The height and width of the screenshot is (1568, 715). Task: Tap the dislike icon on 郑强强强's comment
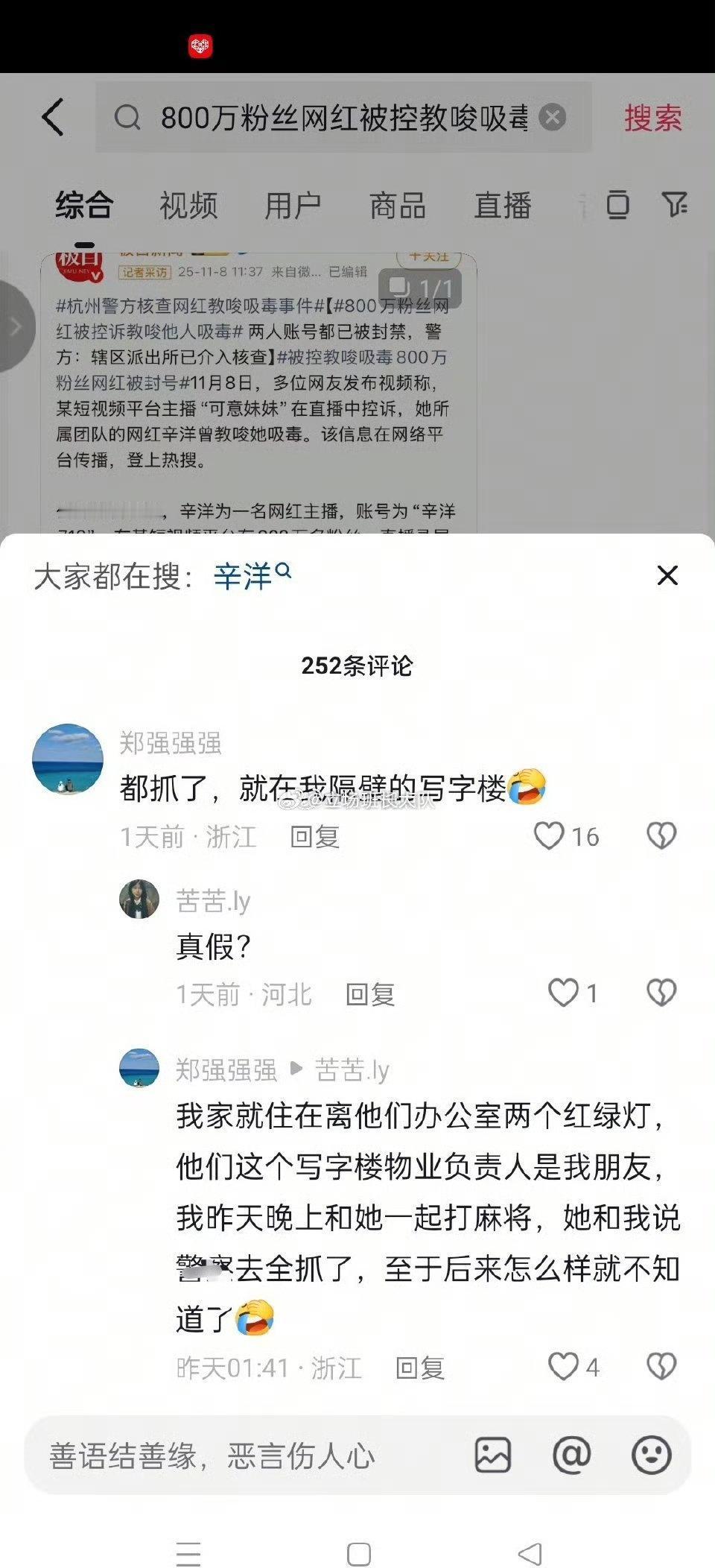coord(660,836)
